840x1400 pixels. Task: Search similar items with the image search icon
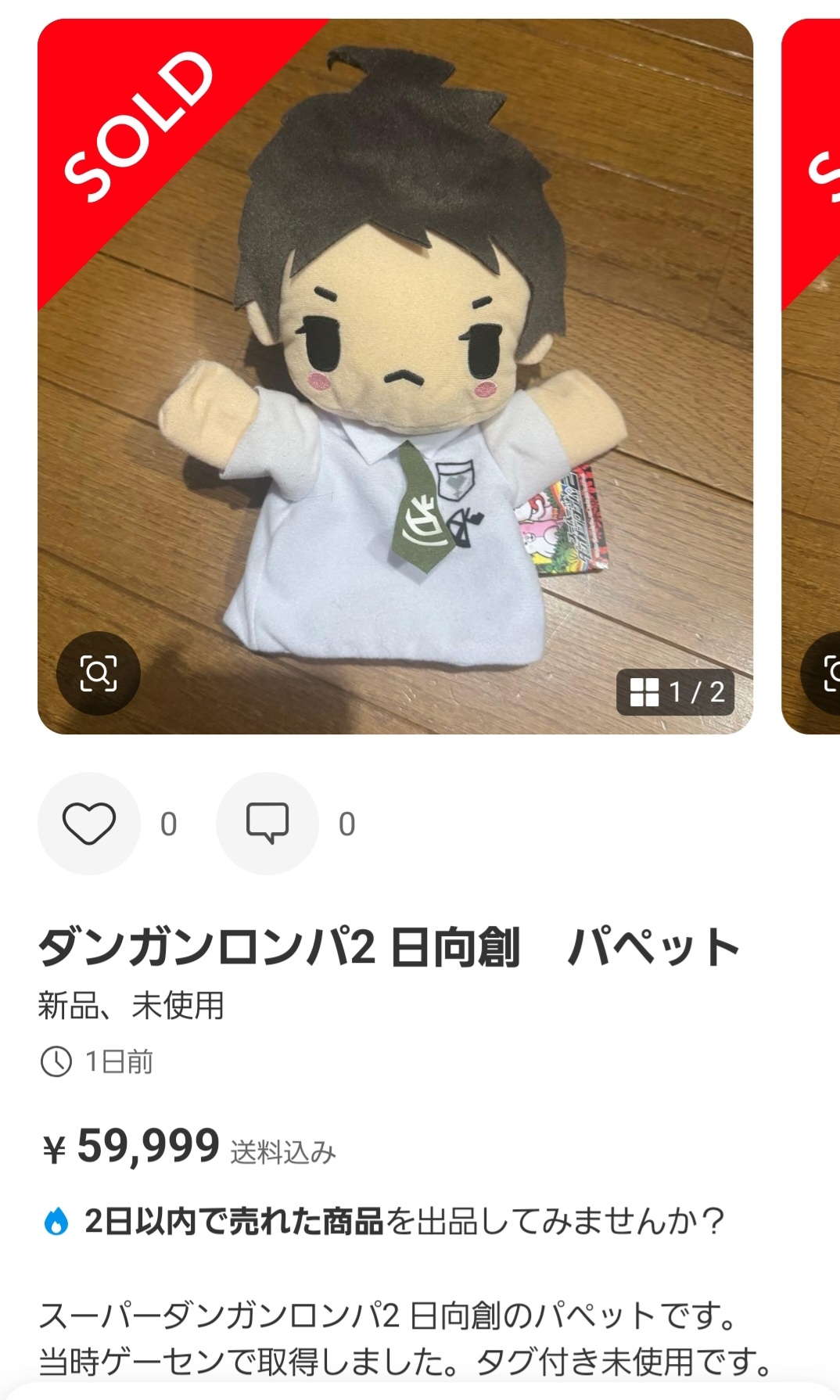coord(99,673)
